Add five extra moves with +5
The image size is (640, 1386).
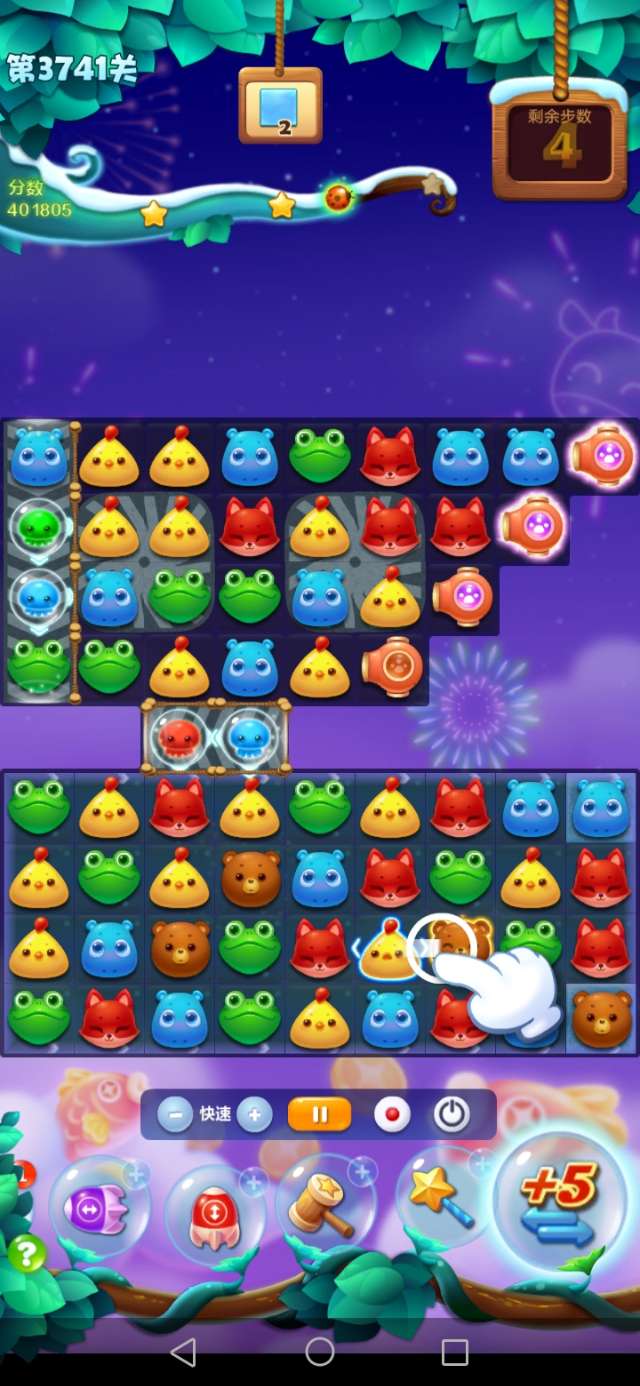click(560, 1200)
